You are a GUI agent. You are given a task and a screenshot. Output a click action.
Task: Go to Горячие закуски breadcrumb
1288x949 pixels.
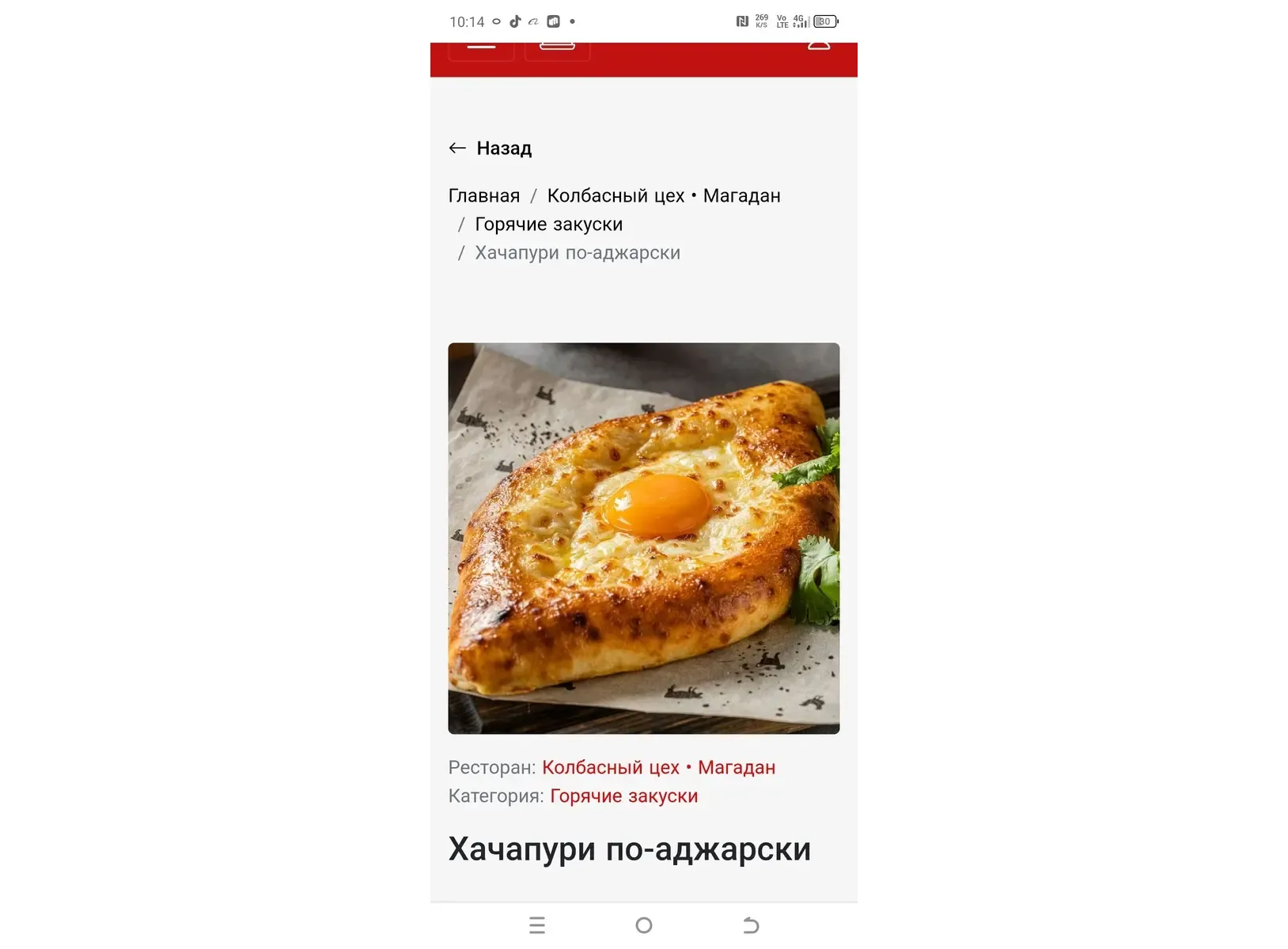(x=548, y=224)
